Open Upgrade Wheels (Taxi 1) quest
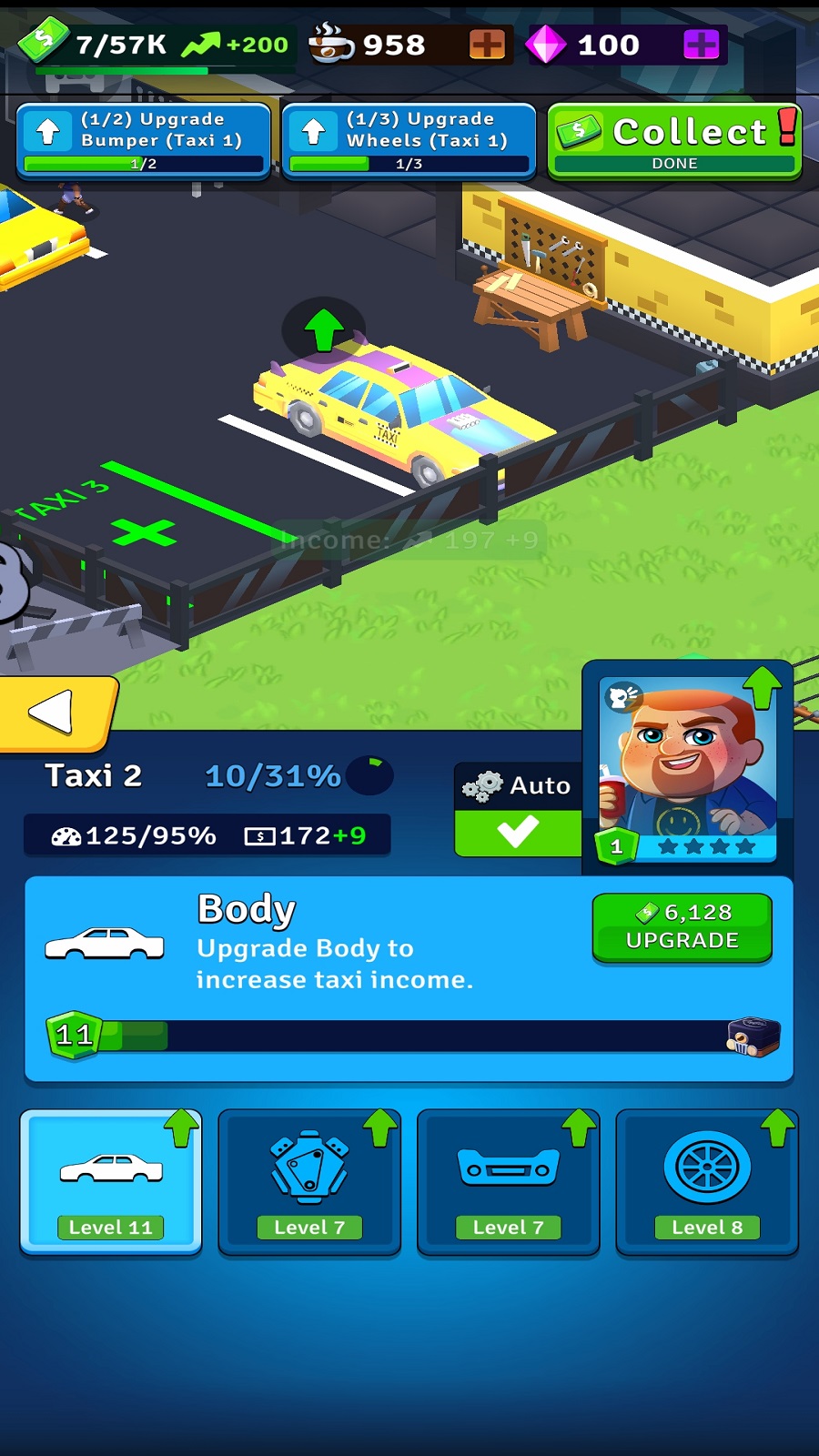Screen dimensions: 819x1456 click(x=409, y=142)
